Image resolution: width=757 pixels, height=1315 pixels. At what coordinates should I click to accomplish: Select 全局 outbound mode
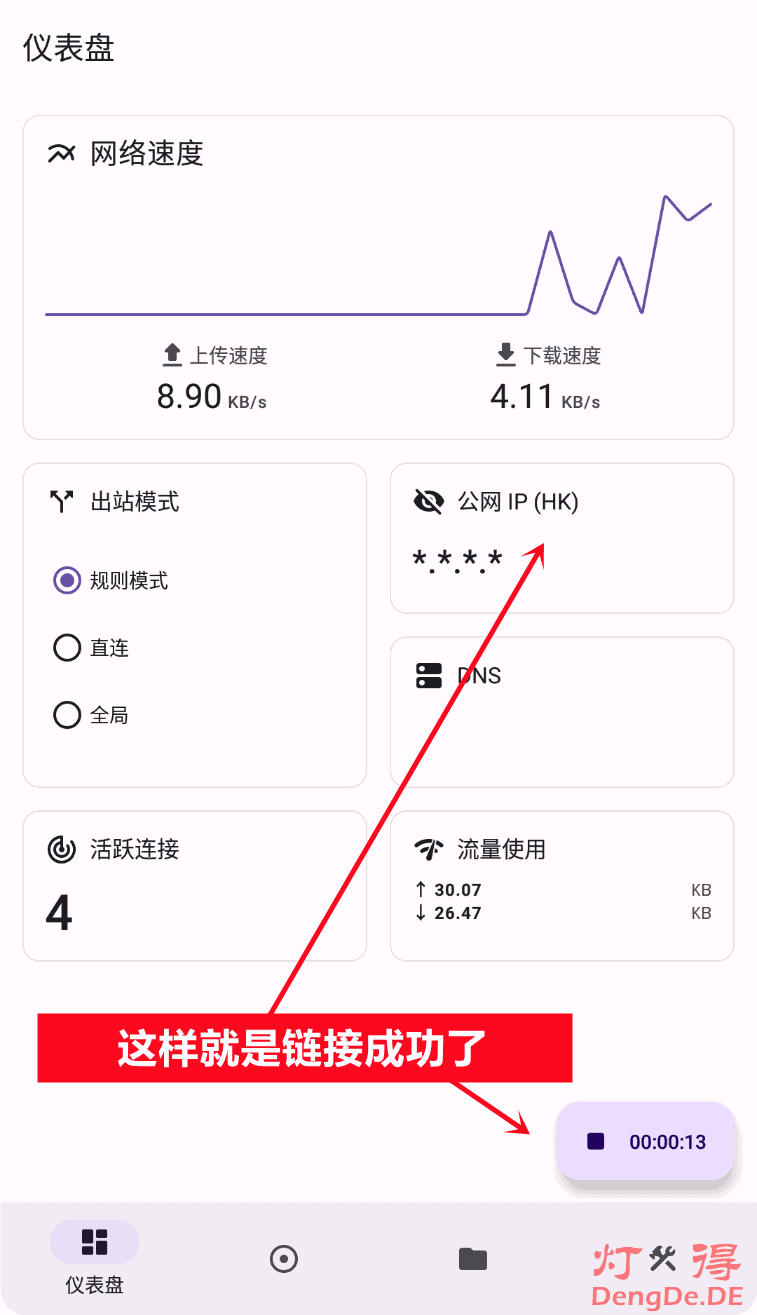click(67, 715)
